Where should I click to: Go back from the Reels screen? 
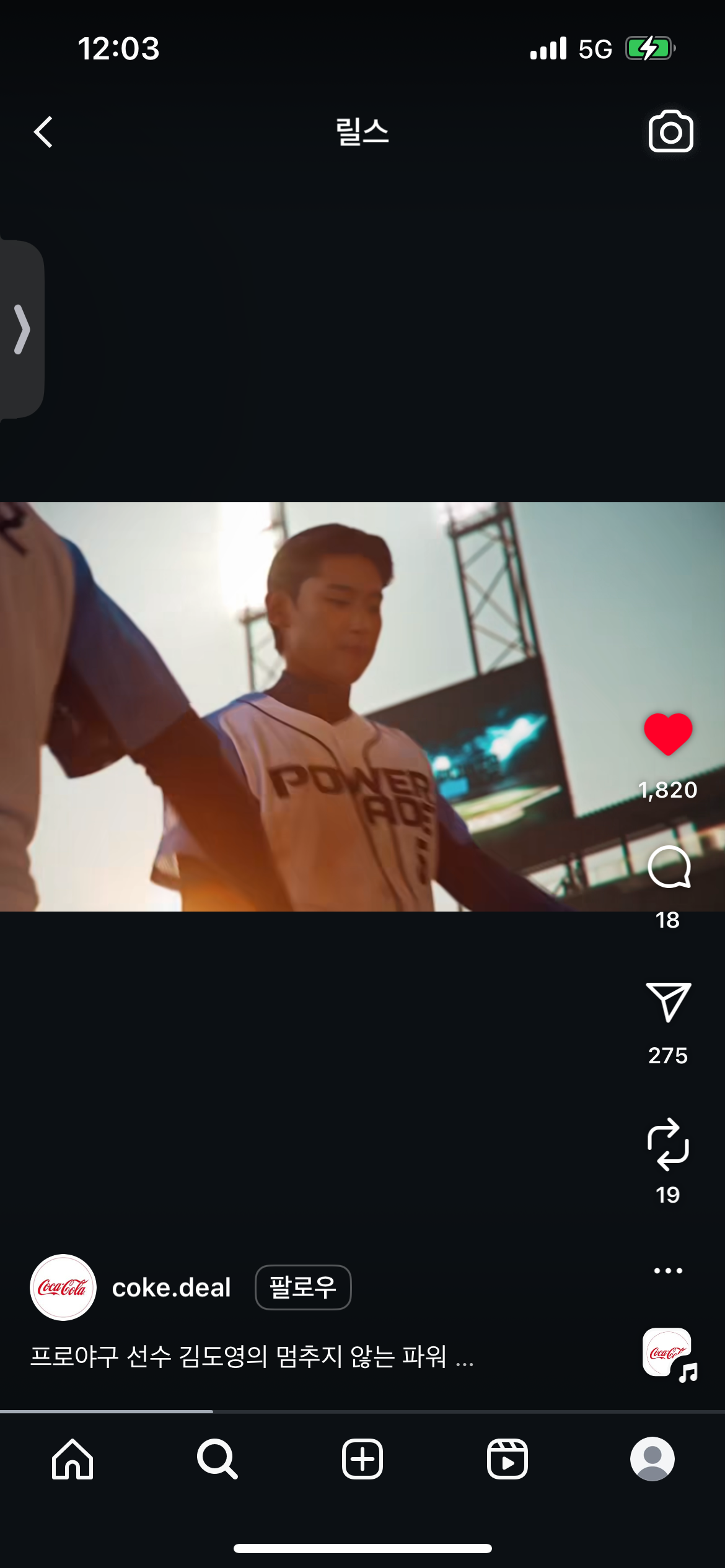[x=43, y=132]
